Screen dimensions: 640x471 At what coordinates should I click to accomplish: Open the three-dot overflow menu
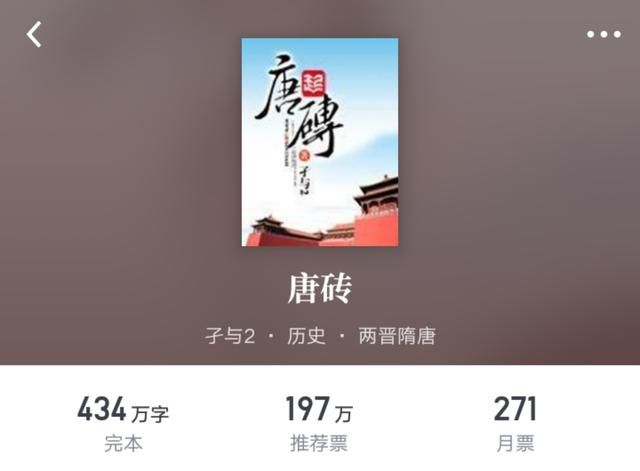point(603,35)
